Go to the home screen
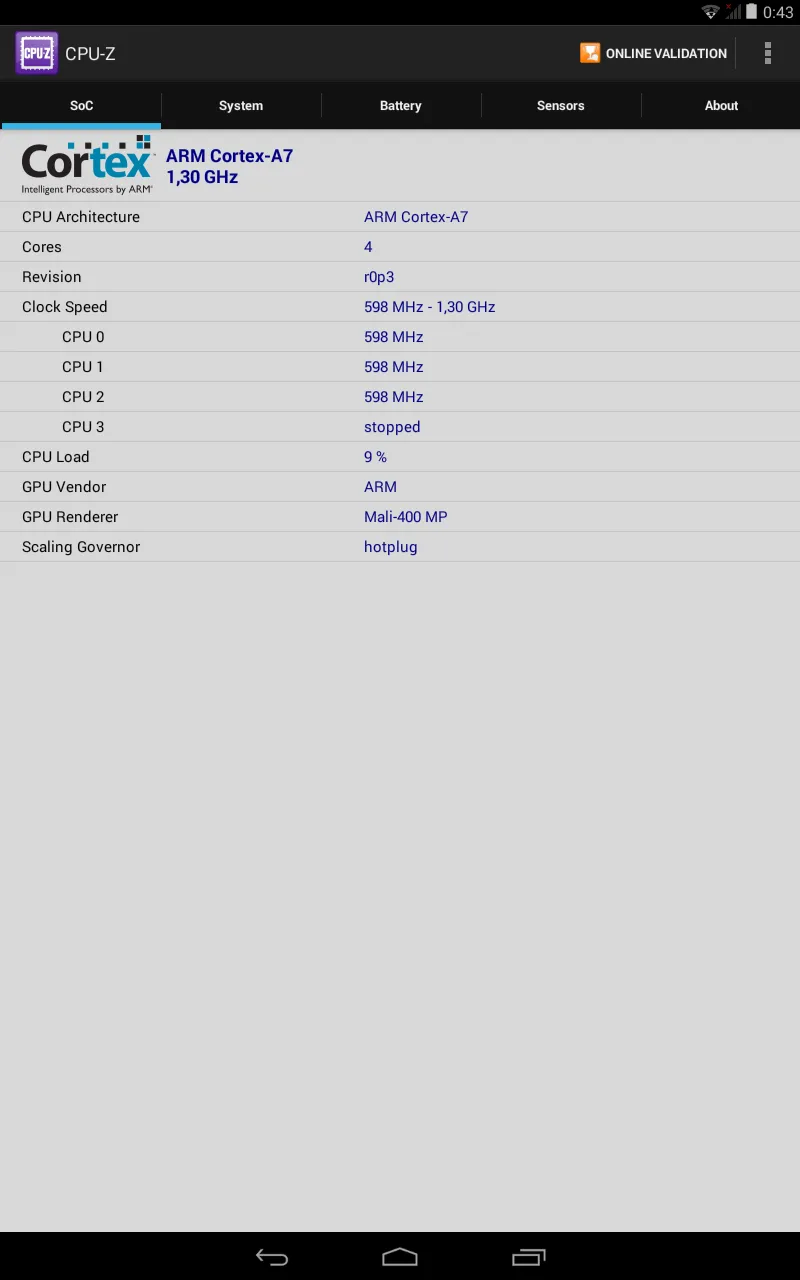 click(x=400, y=1257)
